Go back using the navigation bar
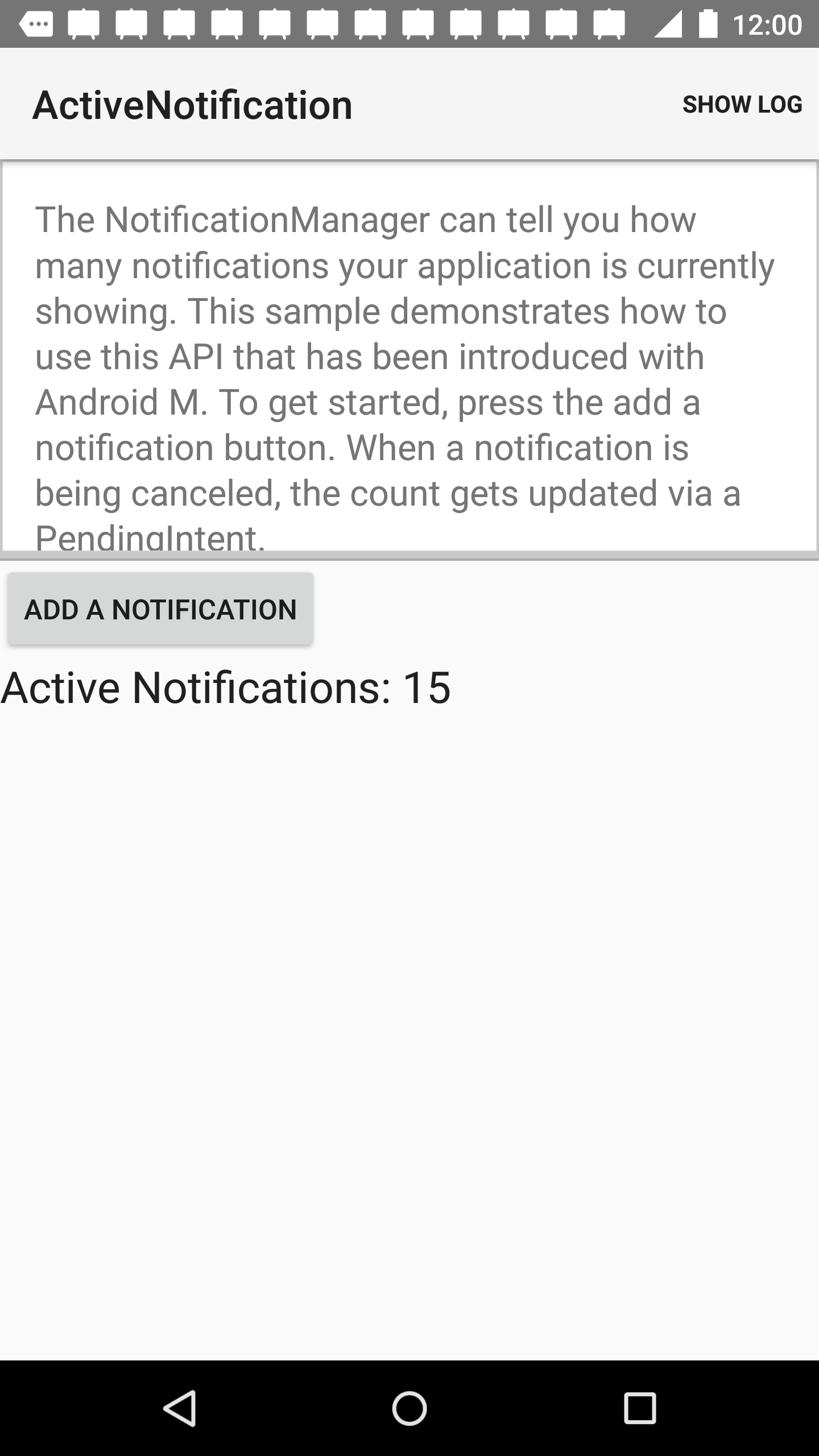The image size is (819, 1456). (x=180, y=1408)
